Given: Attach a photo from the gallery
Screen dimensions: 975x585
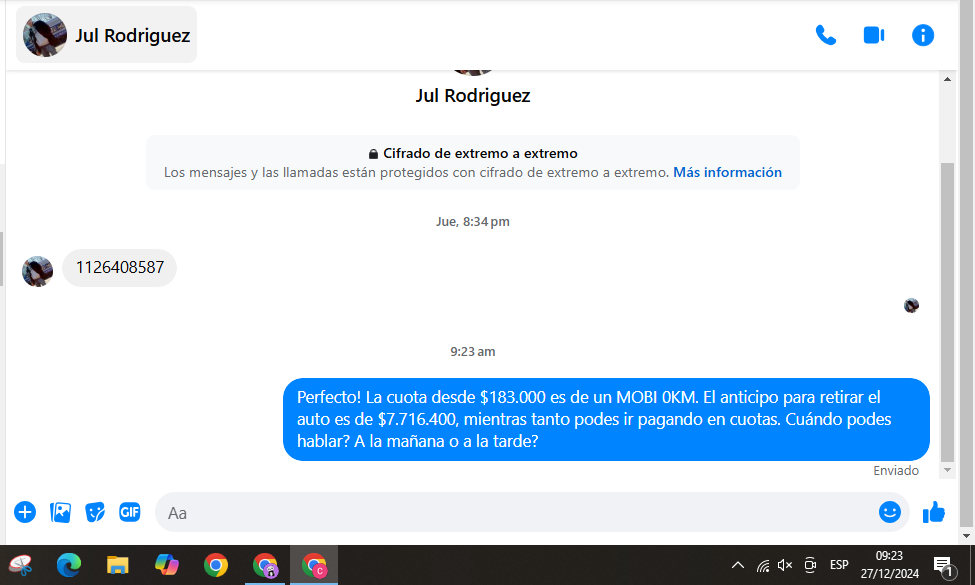Looking at the screenshot, I should point(60,512).
